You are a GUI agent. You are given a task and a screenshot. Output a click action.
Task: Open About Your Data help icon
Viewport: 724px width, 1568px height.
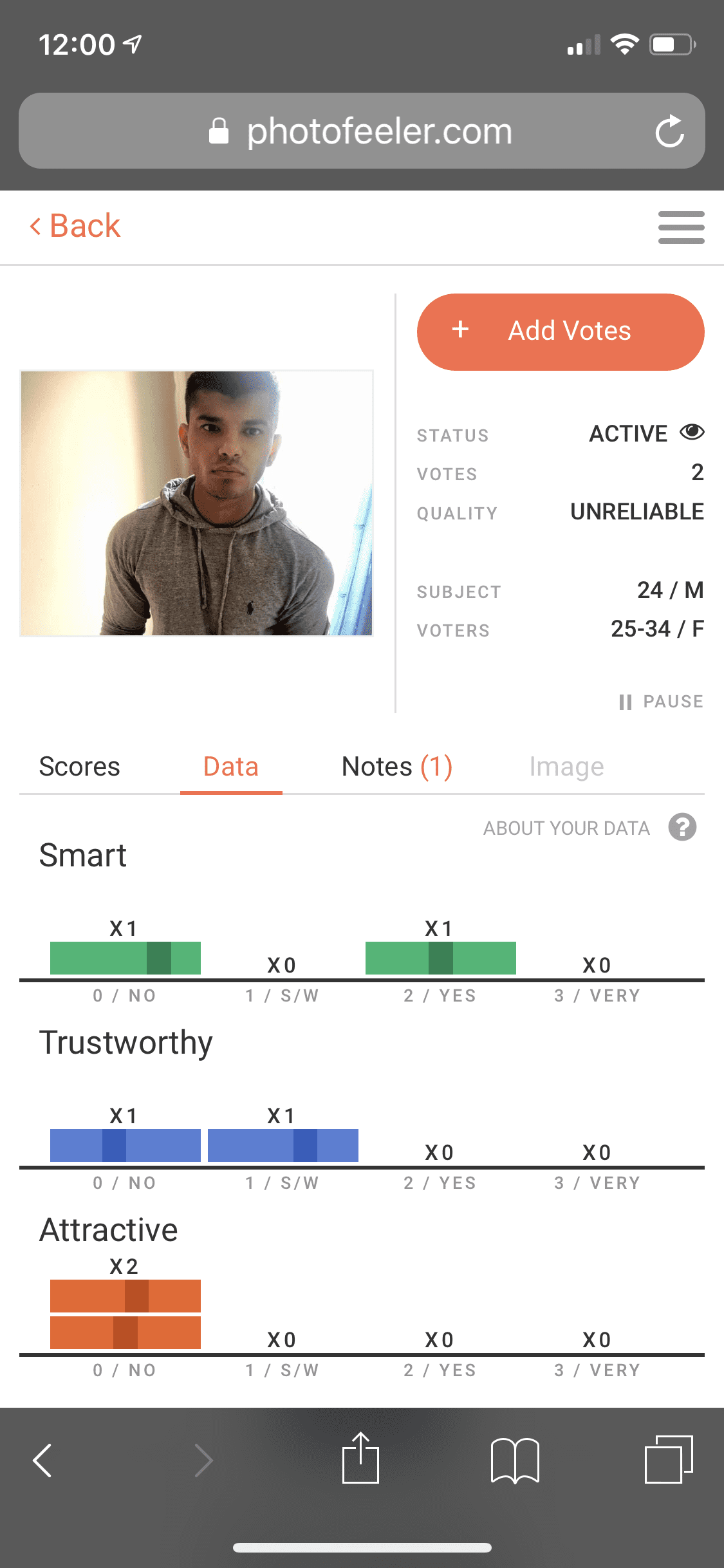tap(682, 827)
